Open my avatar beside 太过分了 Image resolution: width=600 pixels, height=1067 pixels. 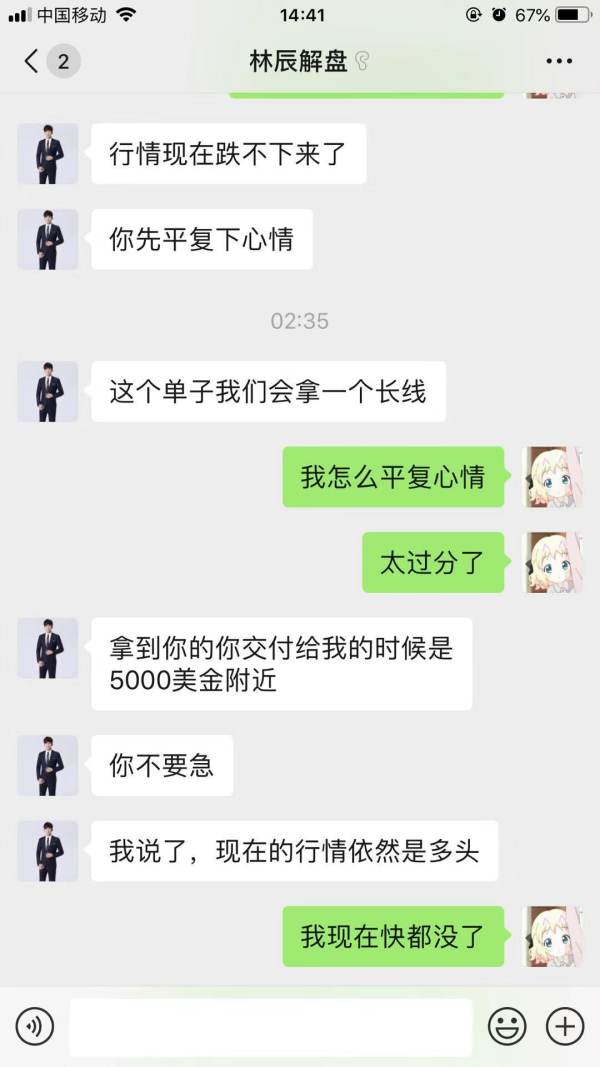(x=555, y=562)
